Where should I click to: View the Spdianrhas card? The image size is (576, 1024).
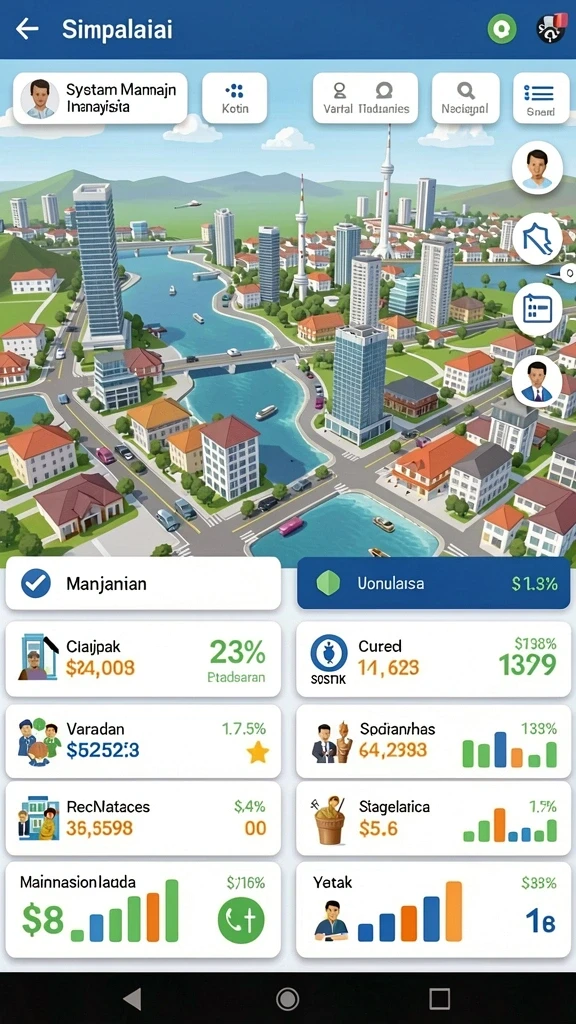[433, 741]
